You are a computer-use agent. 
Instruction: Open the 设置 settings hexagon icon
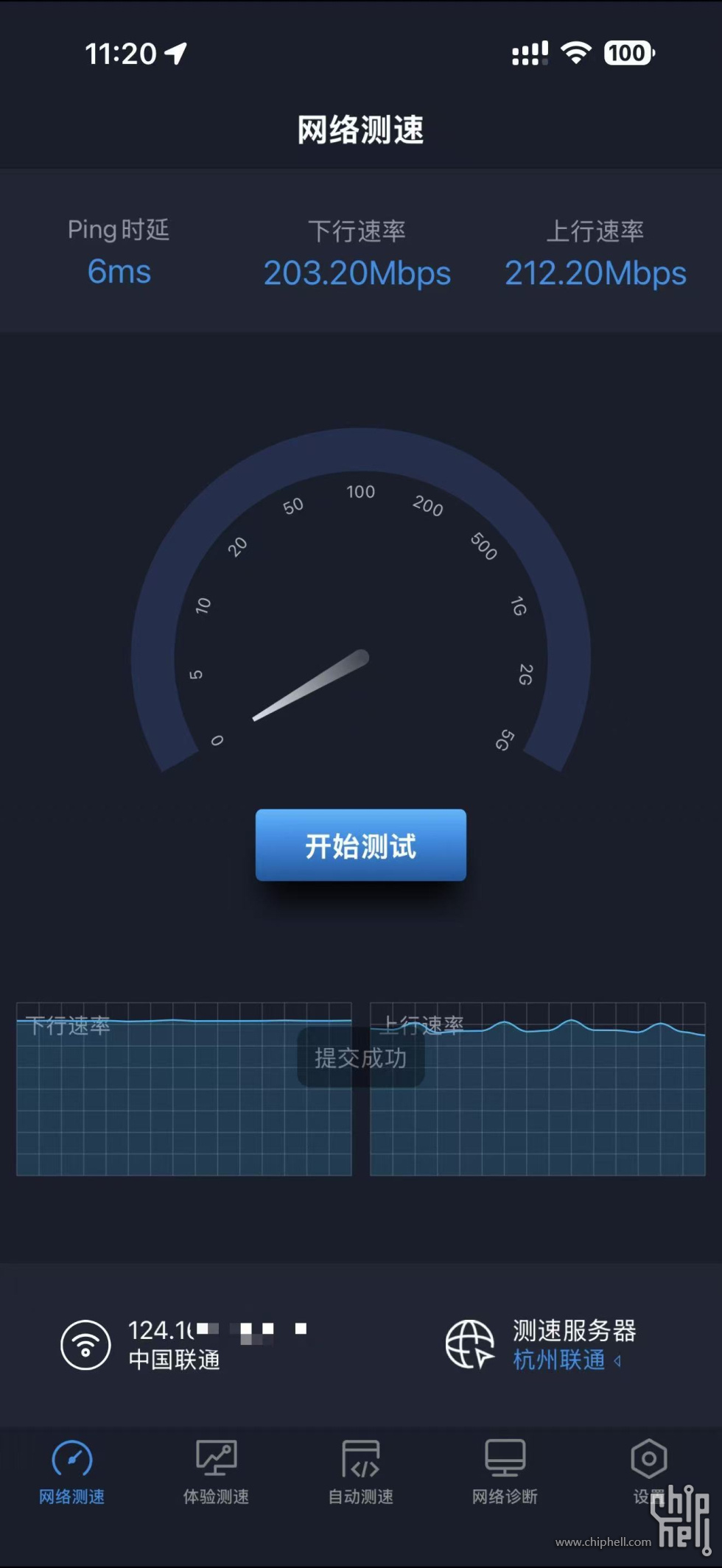pos(648,1459)
